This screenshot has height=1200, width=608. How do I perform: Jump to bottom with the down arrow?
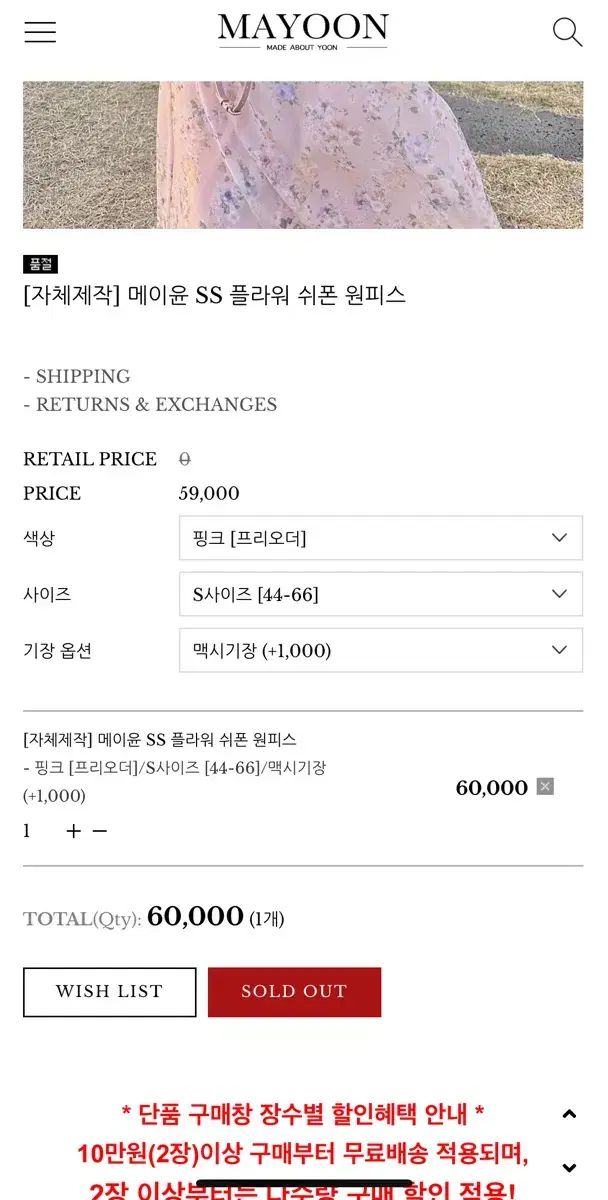(x=569, y=1167)
